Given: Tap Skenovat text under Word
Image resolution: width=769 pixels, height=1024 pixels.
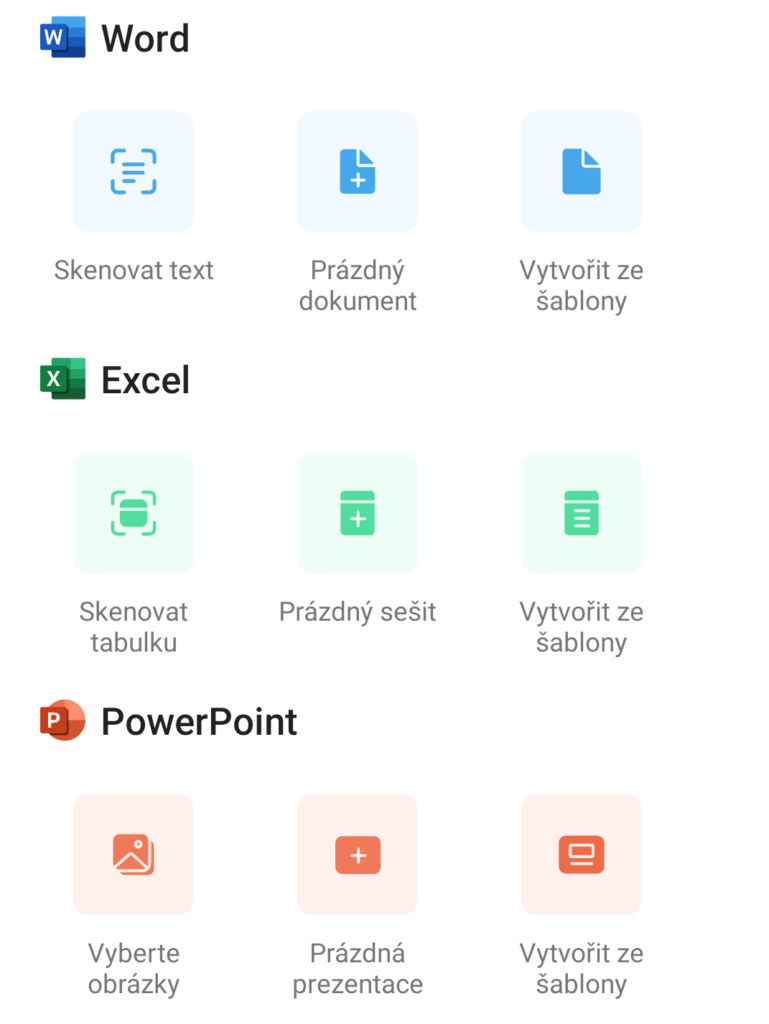Looking at the screenshot, I should pyautogui.click(x=133, y=171).
